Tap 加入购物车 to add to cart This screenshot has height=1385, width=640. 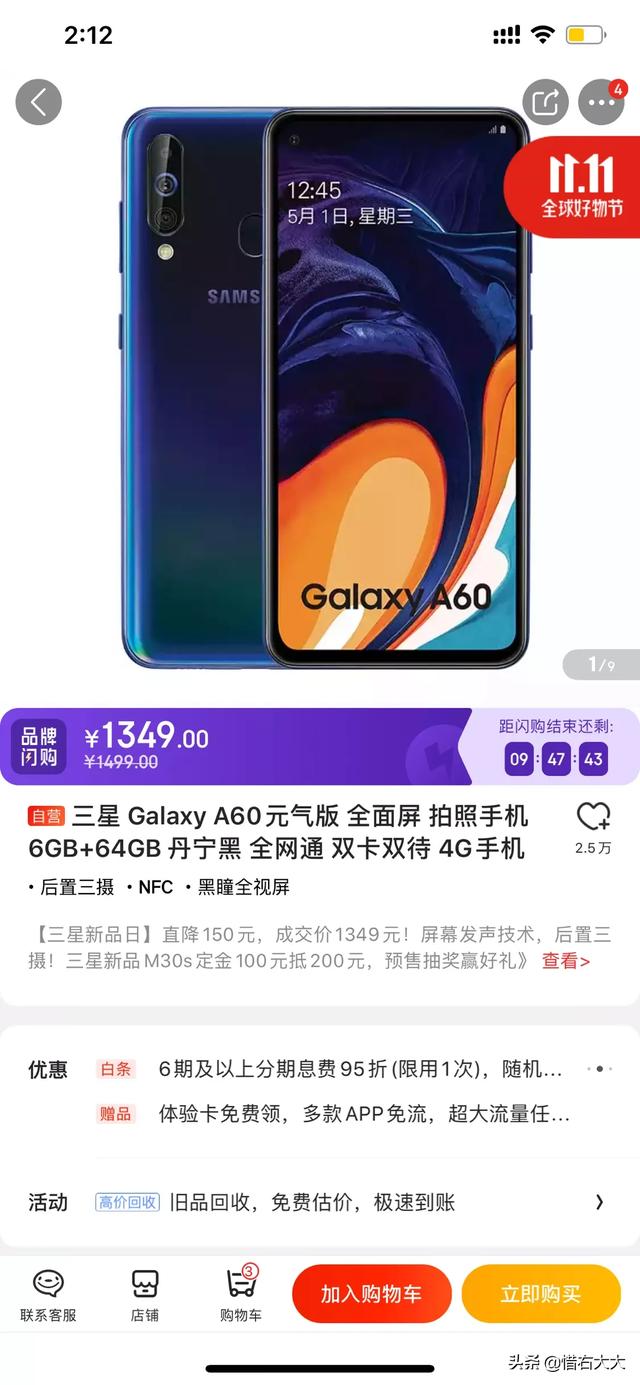coord(371,1294)
